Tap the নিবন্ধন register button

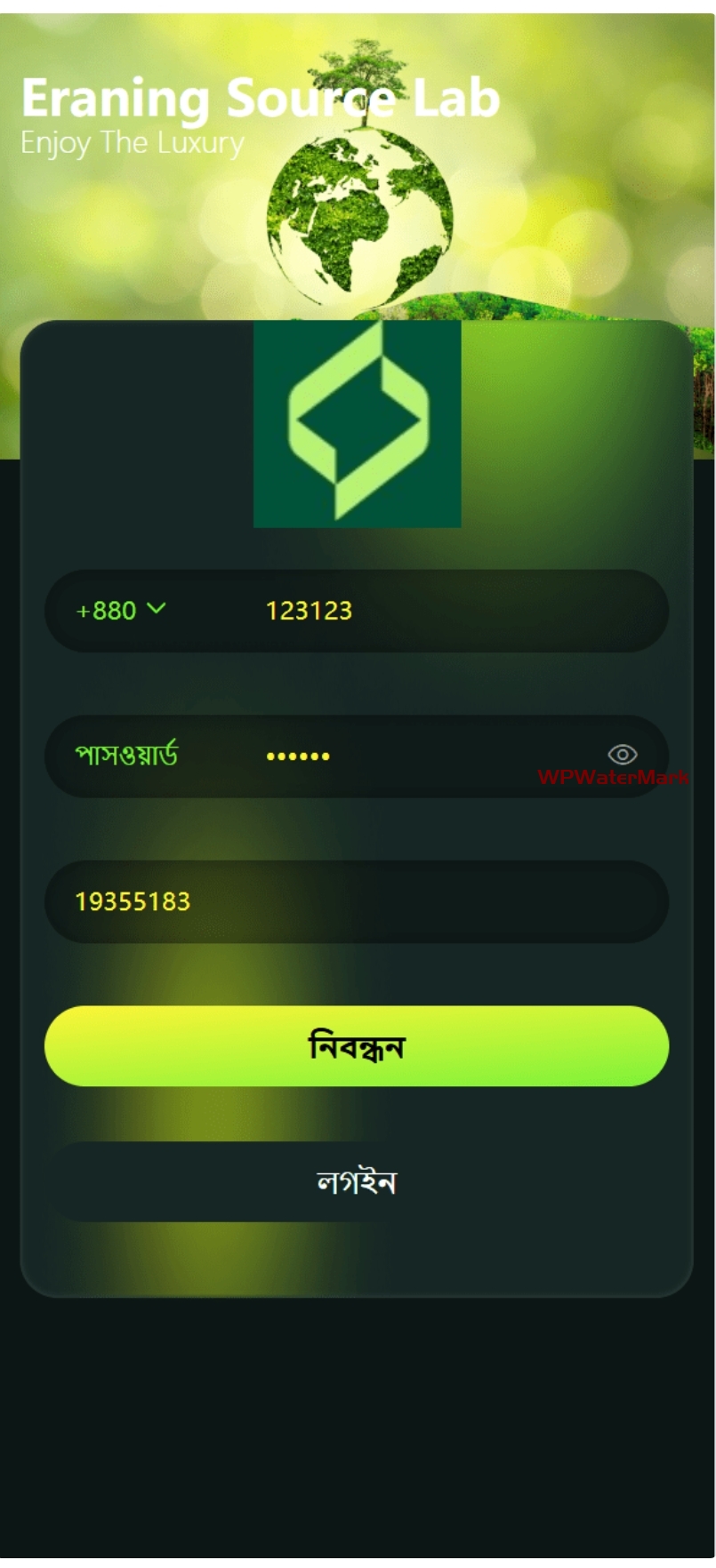pos(356,1046)
